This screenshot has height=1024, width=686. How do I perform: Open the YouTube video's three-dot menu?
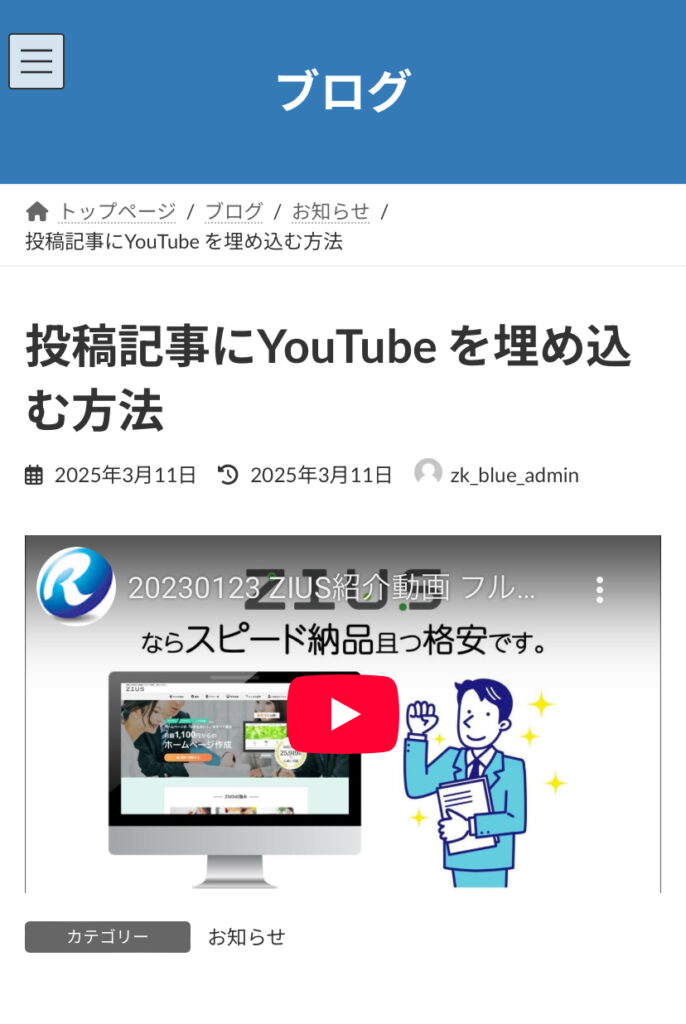click(599, 589)
